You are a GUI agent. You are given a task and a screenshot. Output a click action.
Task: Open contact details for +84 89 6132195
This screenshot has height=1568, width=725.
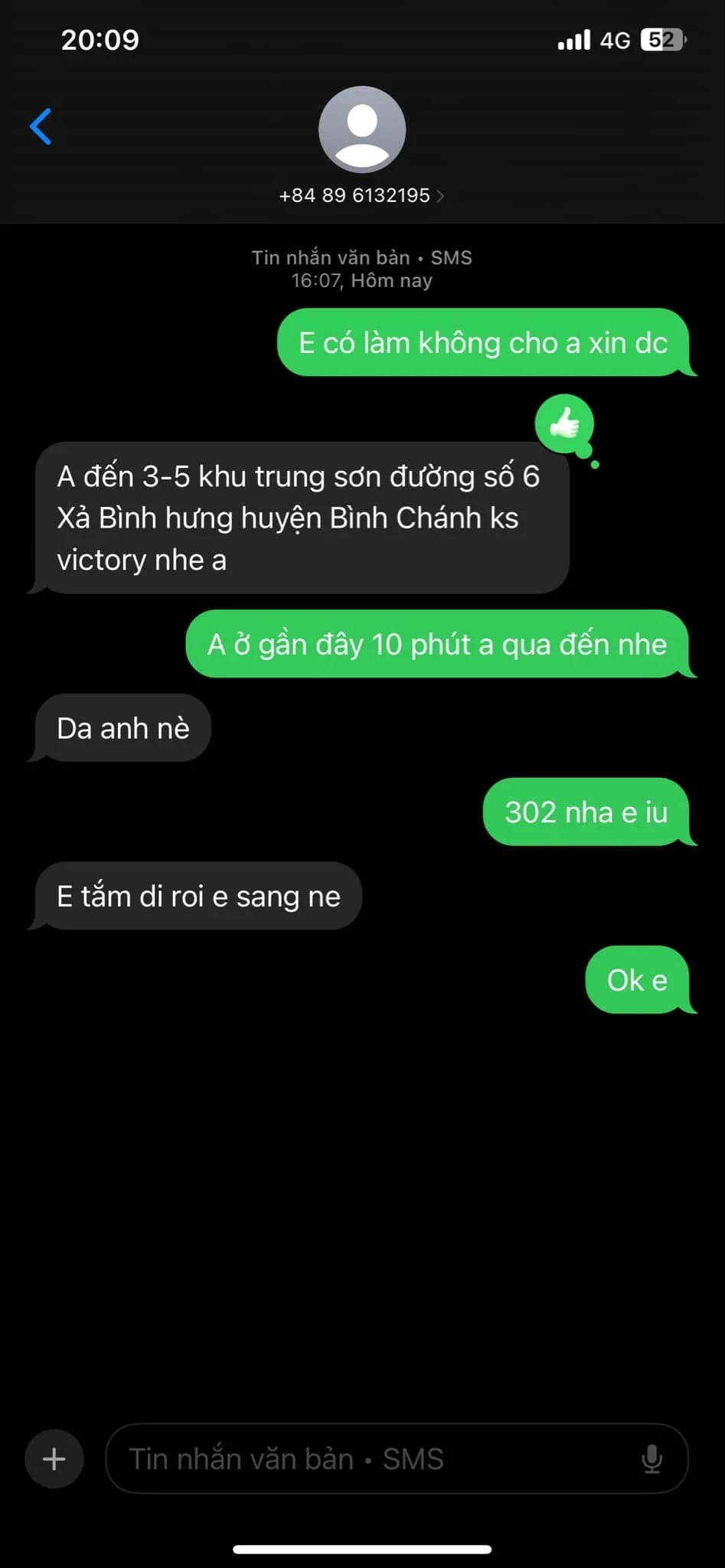coord(361,195)
